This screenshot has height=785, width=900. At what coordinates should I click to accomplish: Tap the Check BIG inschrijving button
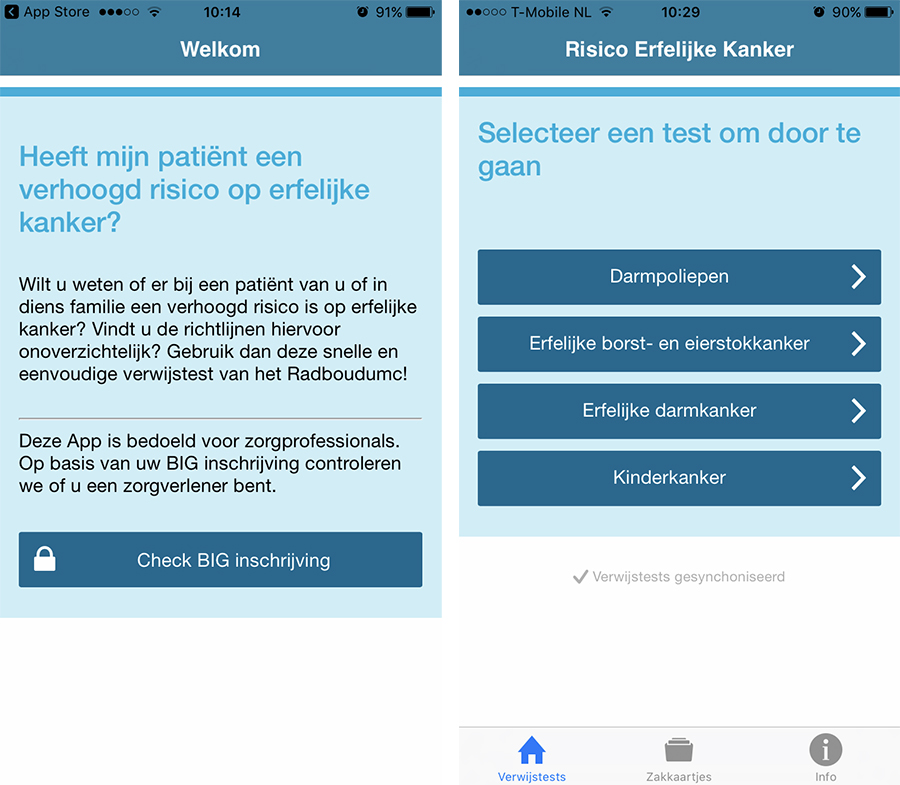tap(220, 560)
